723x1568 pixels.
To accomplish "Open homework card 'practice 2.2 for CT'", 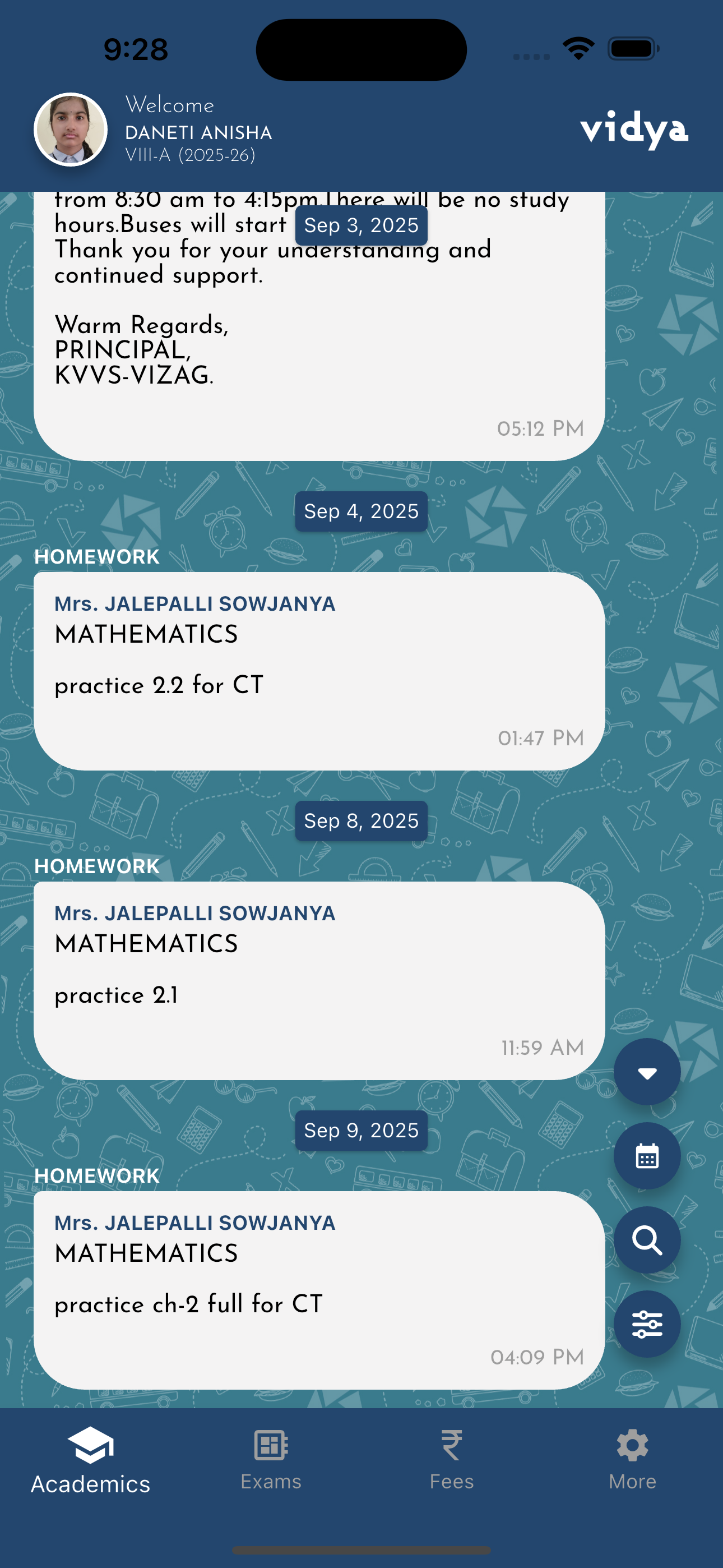I will pos(319,671).
